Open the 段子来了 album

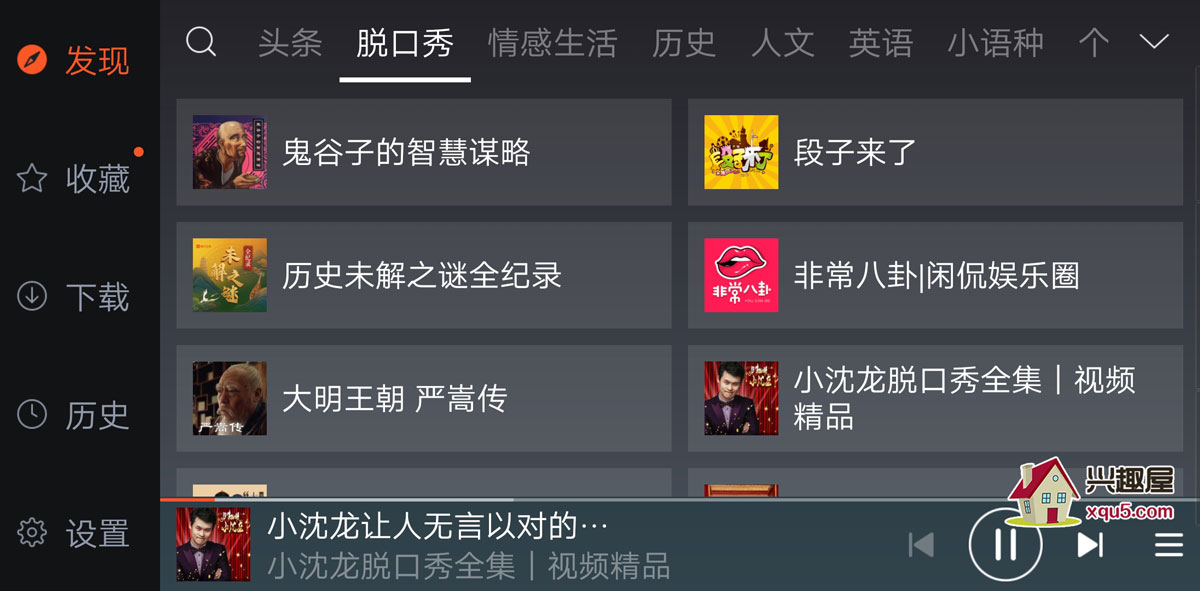(934, 152)
